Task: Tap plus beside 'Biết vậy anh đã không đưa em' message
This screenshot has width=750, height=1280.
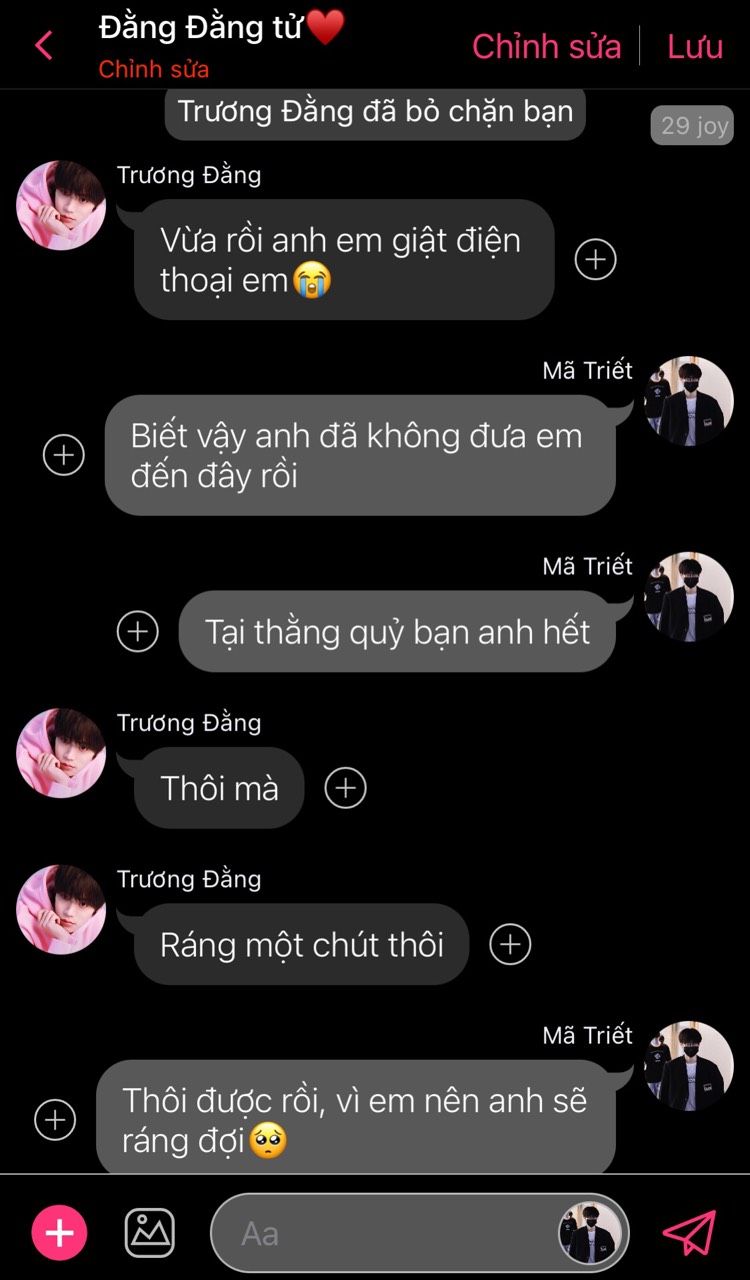Action: point(64,456)
